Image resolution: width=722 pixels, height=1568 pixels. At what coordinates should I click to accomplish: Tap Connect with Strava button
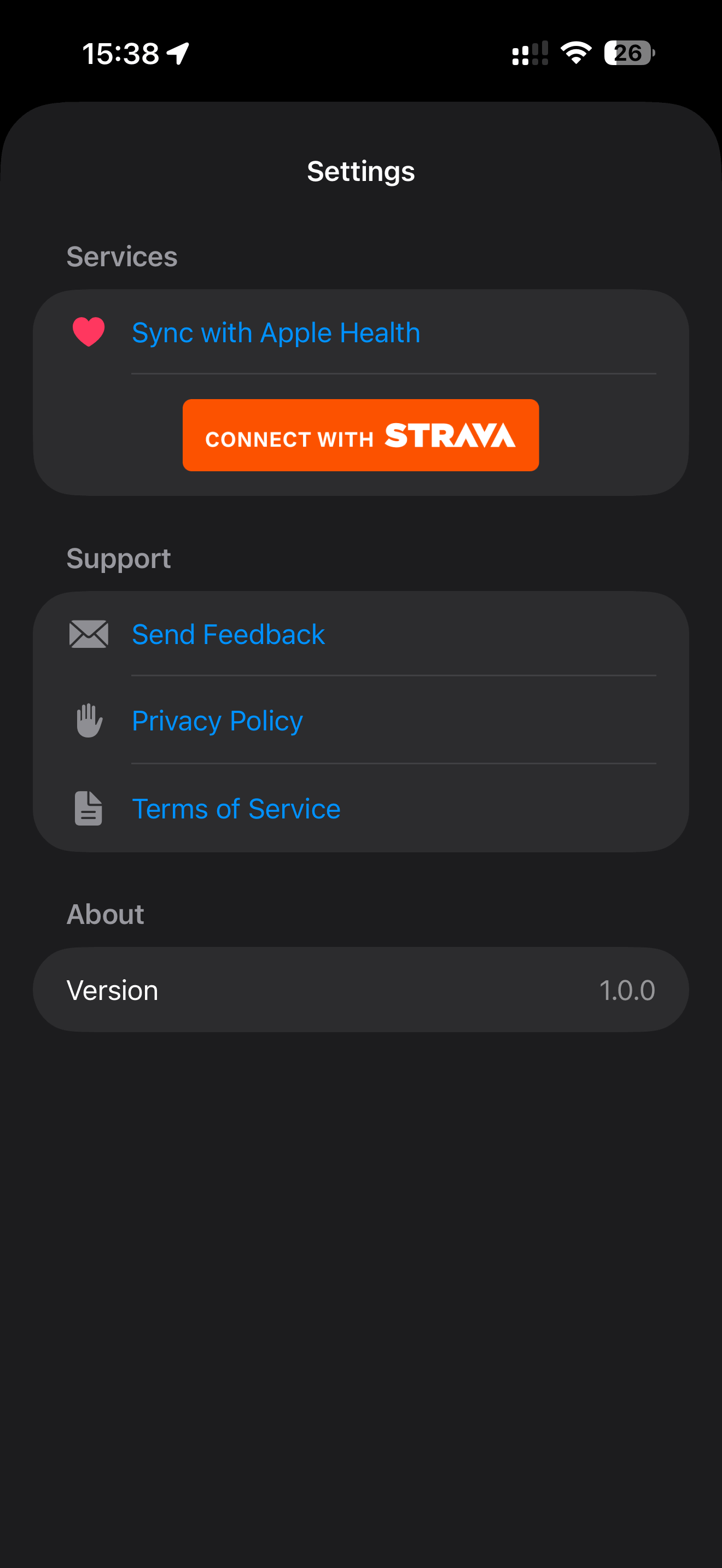360,435
